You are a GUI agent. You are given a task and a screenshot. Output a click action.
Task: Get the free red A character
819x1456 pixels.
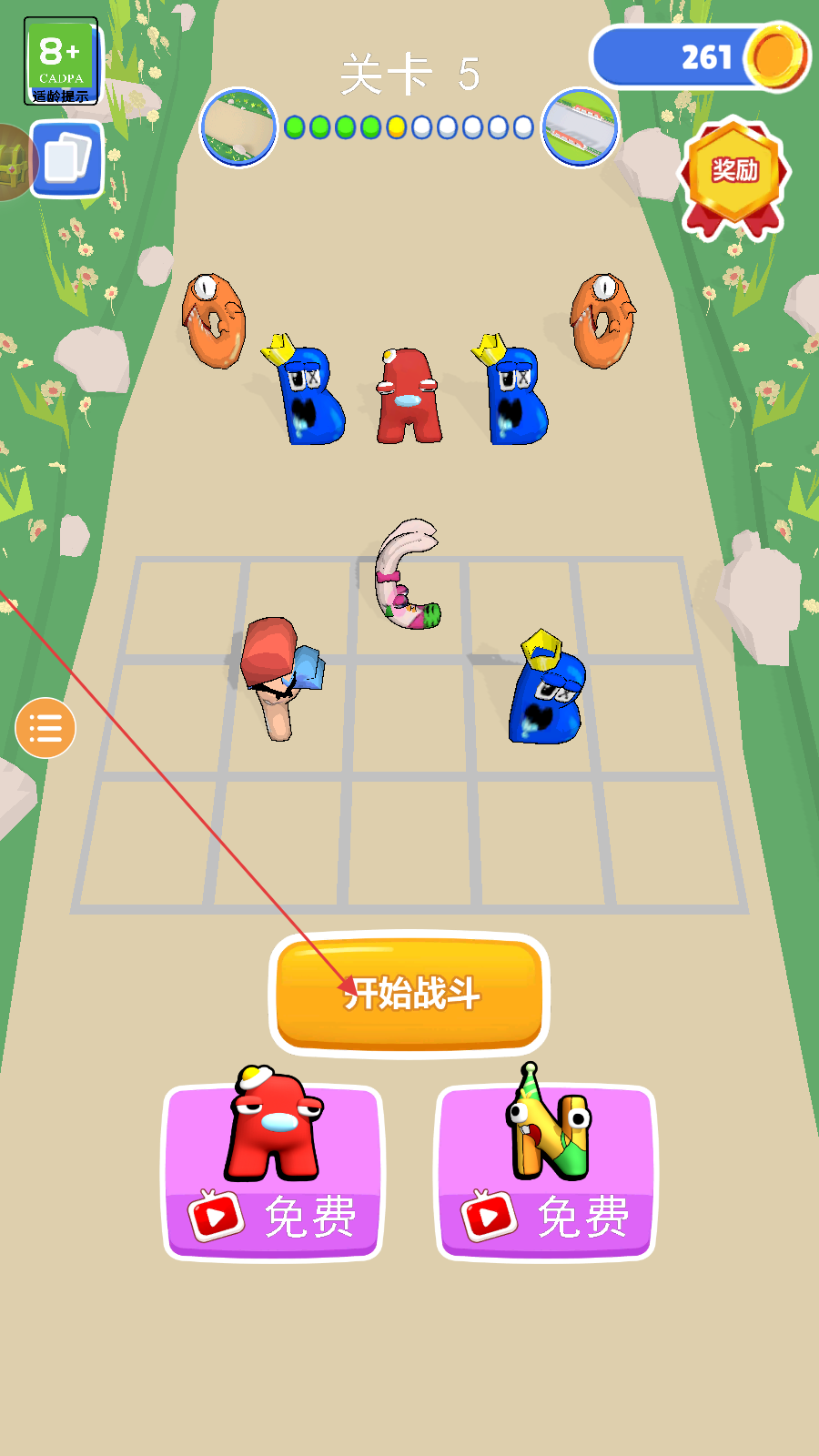[273, 1170]
